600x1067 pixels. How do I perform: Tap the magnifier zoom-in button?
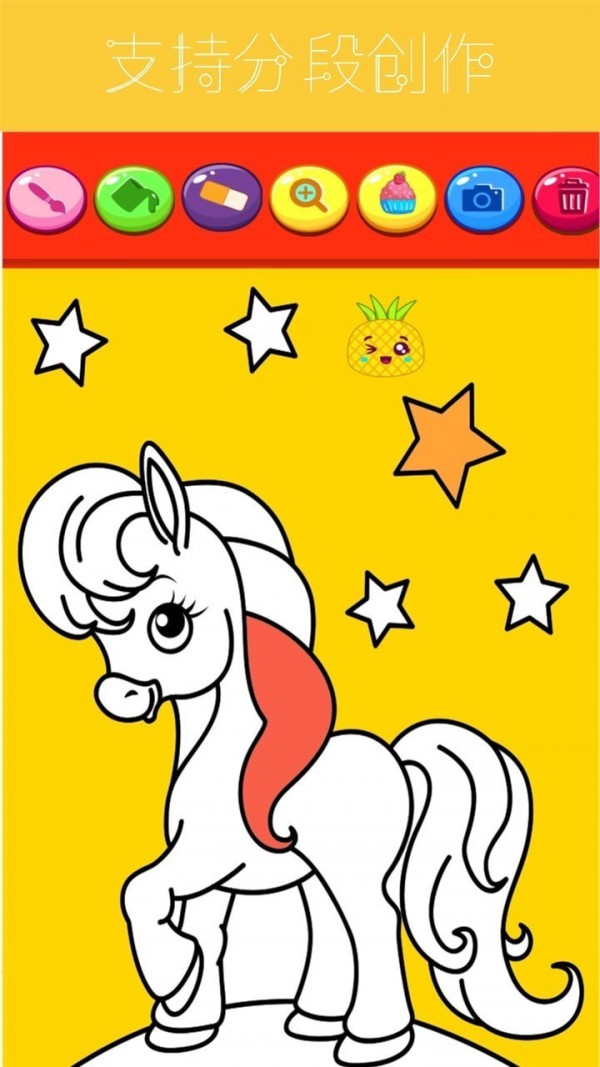pos(310,199)
